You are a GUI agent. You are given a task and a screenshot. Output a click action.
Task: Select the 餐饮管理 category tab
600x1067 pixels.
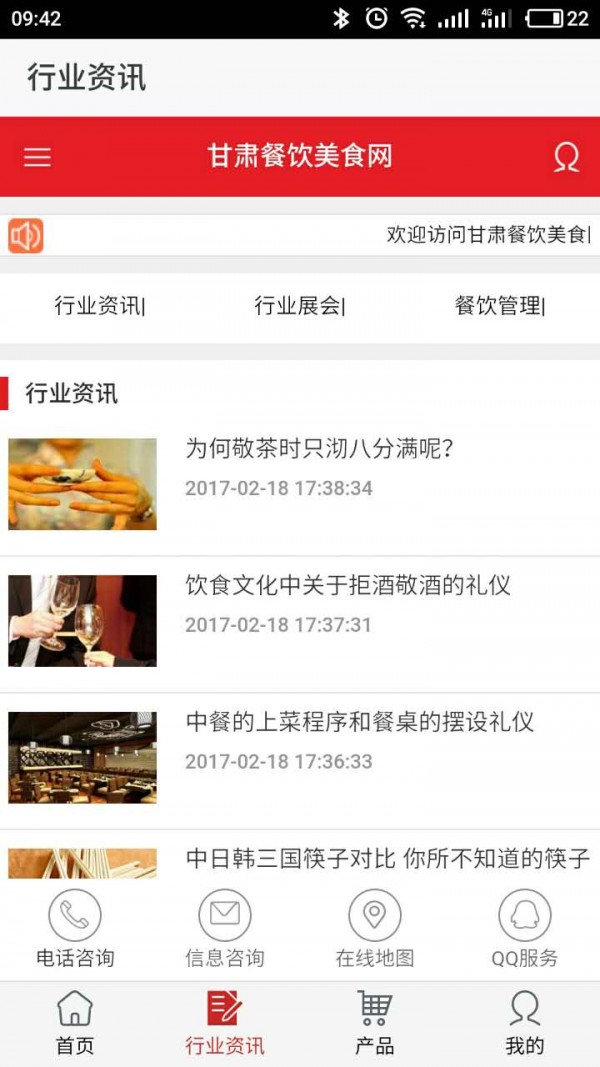click(499, 306)
